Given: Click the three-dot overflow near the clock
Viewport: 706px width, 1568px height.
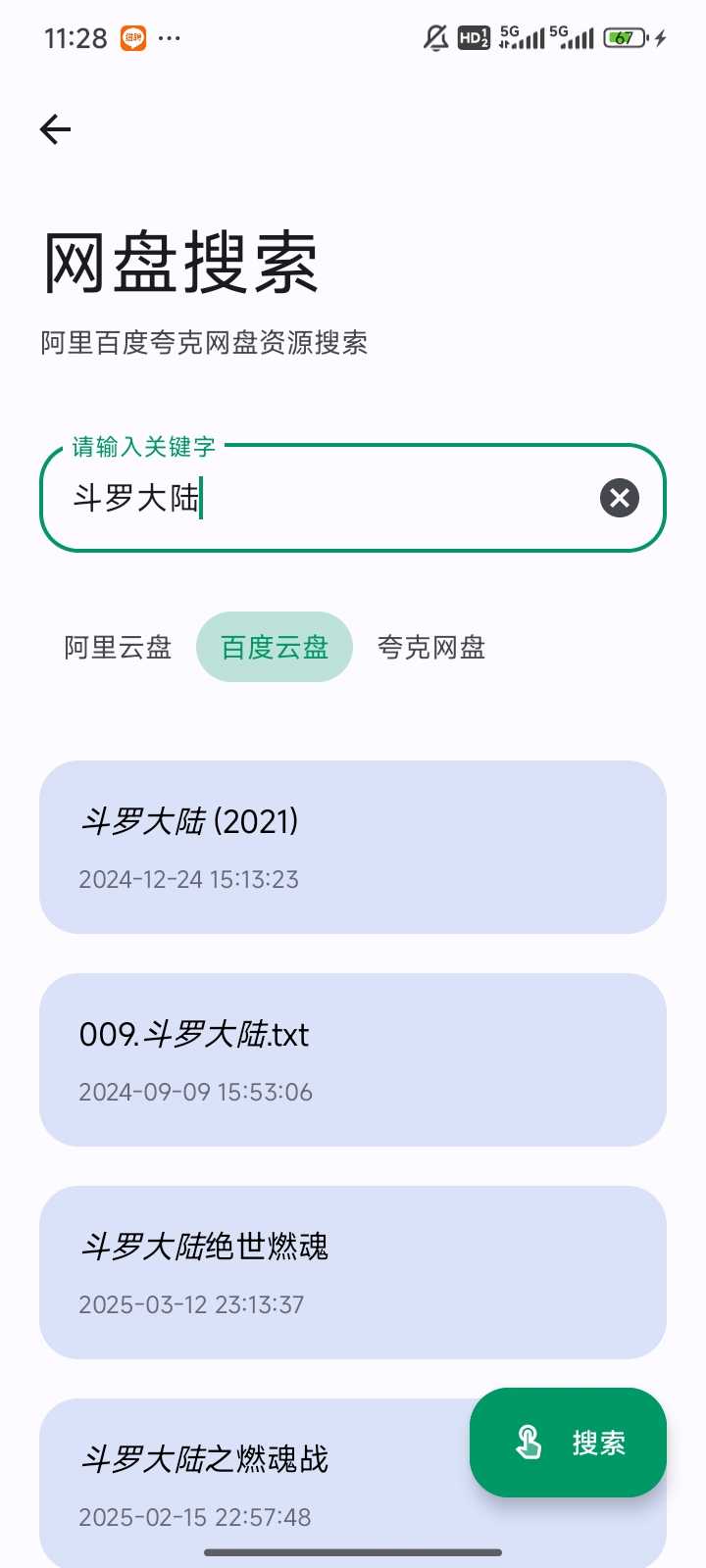Looking at the screenshot, I should (171, 37).
